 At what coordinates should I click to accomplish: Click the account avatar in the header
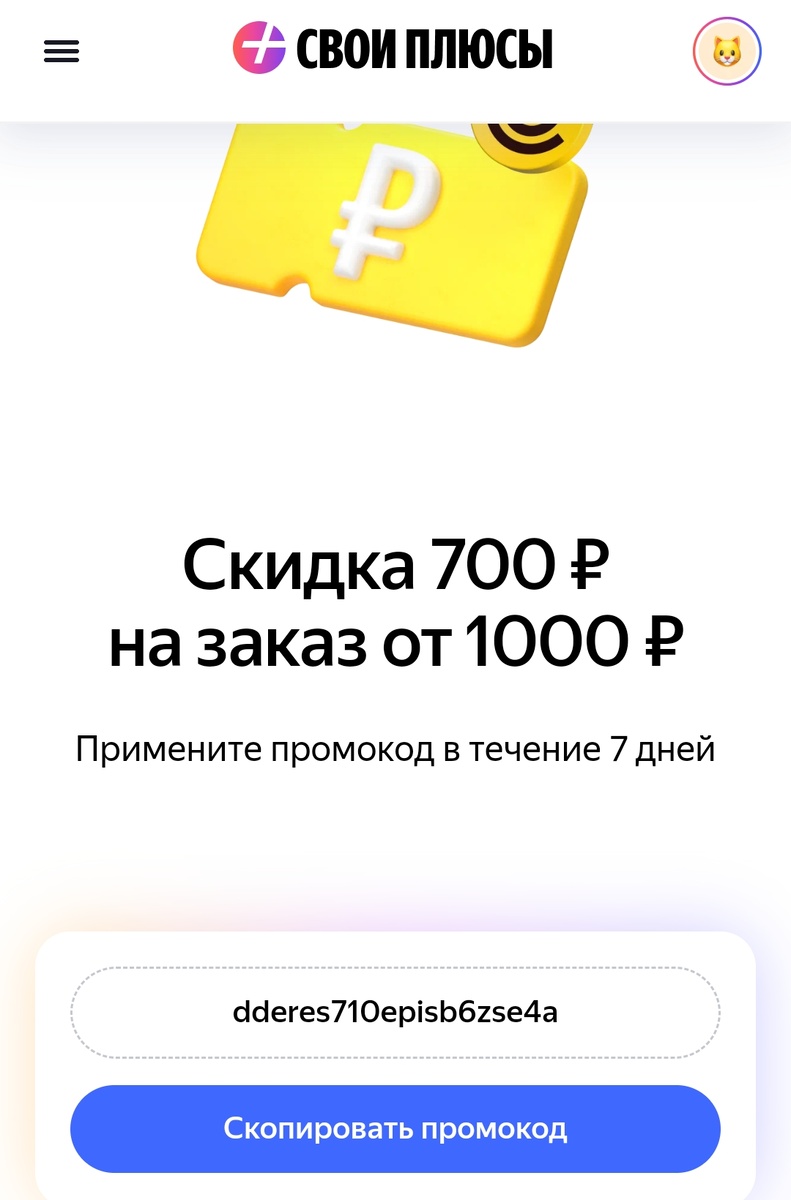pos(727,49)
